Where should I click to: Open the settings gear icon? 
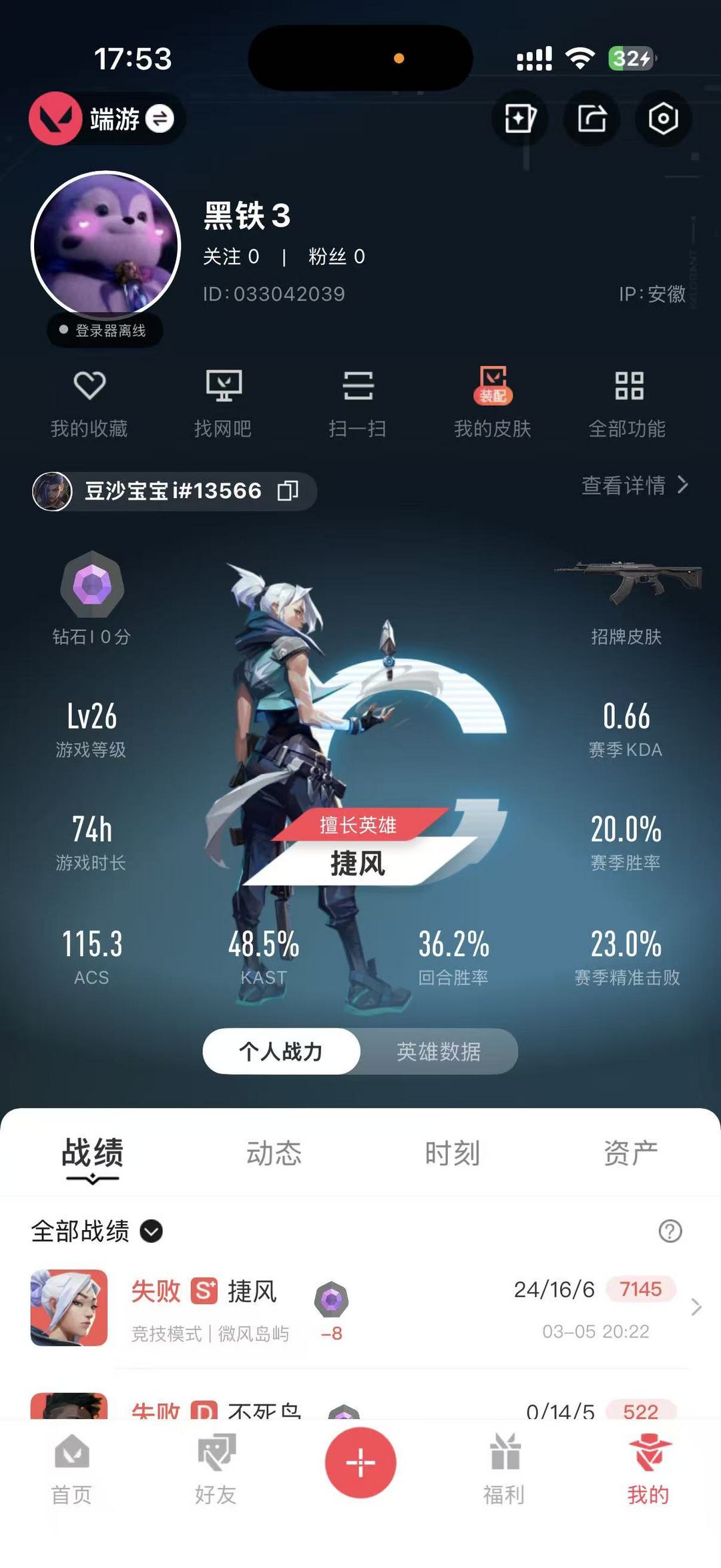click(x=663, y=120)
